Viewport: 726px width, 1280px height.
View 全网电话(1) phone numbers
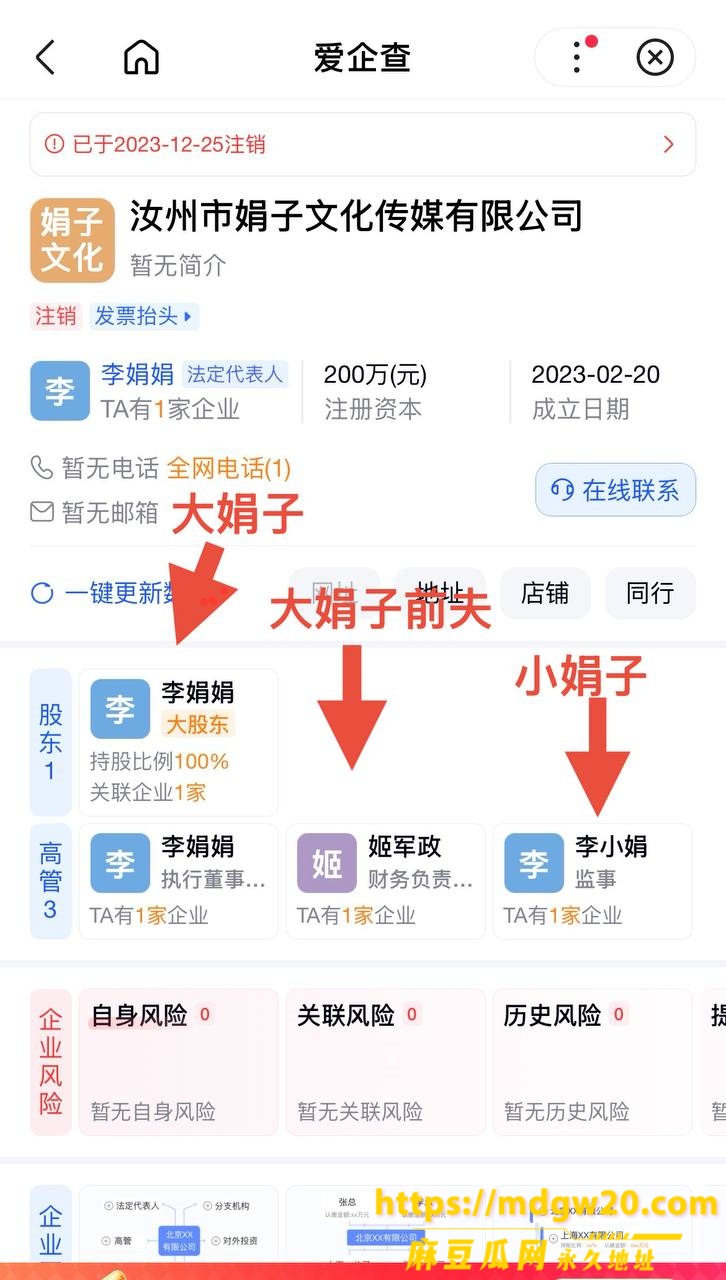(x=229, y=467)
